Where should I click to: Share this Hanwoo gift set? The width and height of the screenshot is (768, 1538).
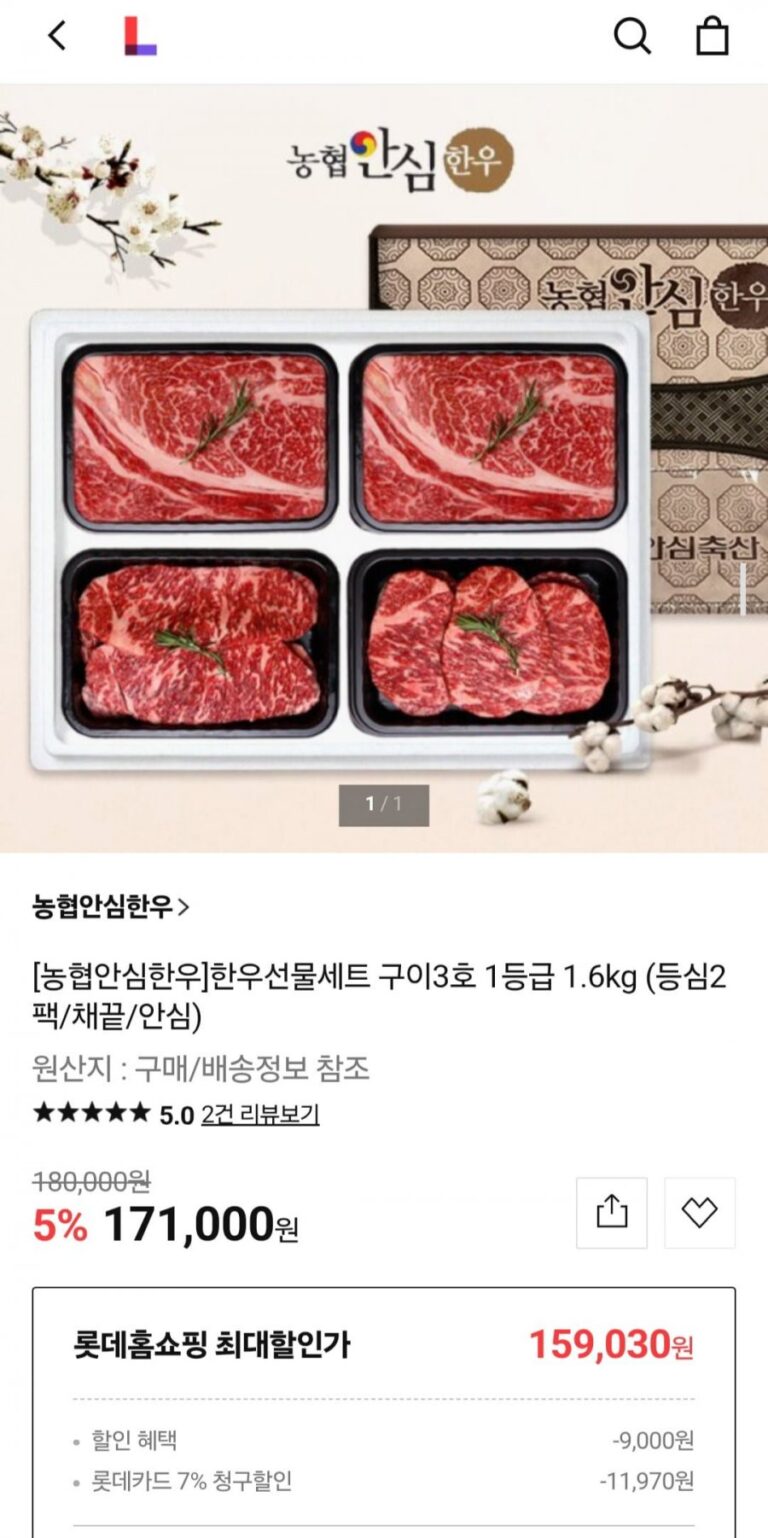611,1213
